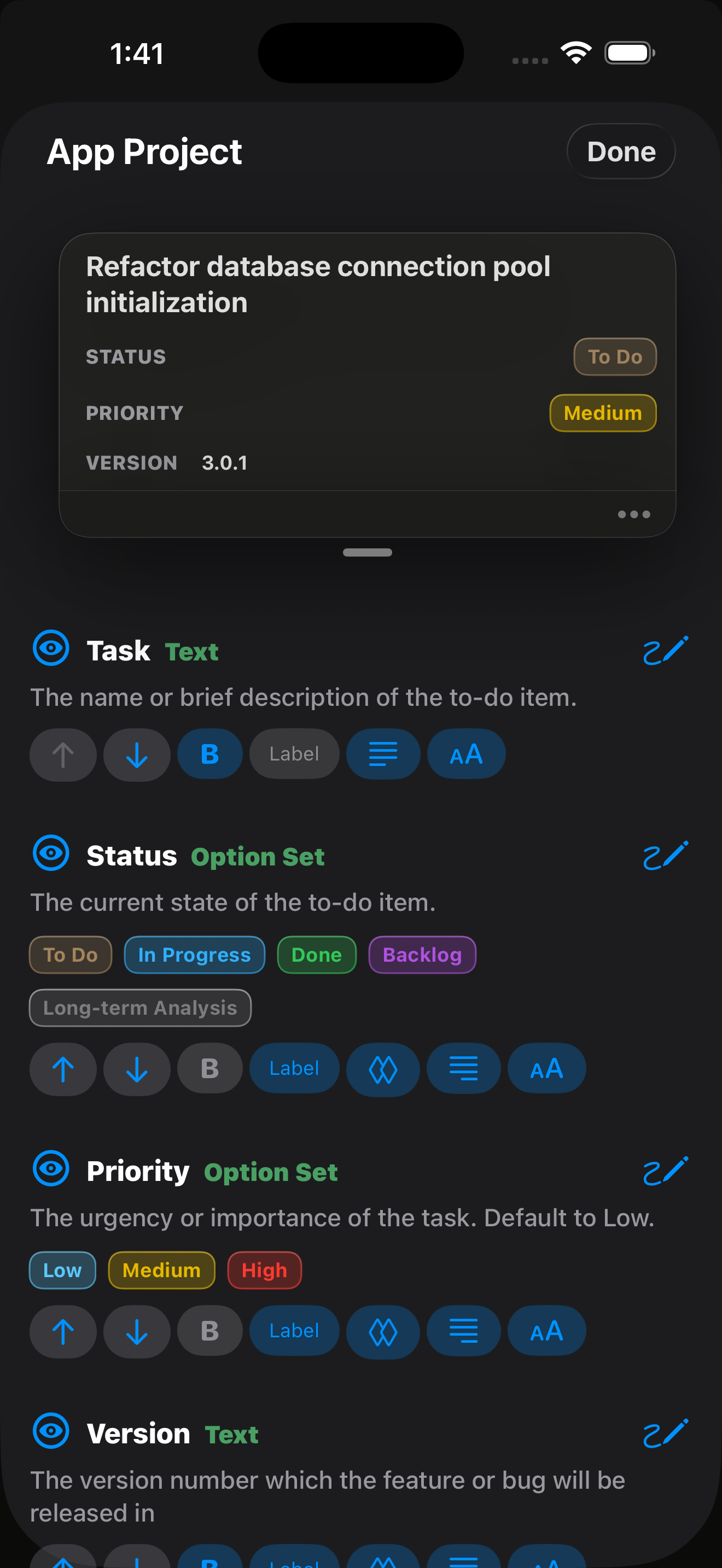Change text size for the Task field

(x=465, y=755)
